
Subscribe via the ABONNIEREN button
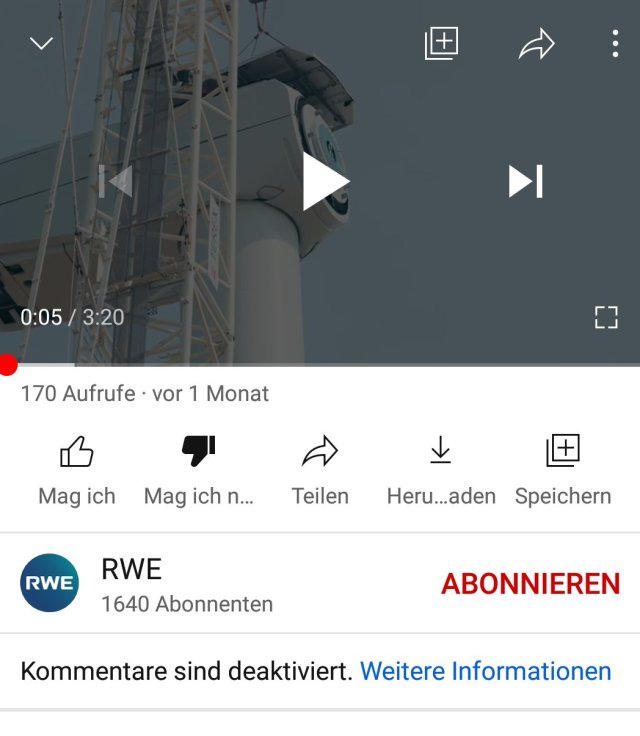pyautogui.click(x=531, y=584)
